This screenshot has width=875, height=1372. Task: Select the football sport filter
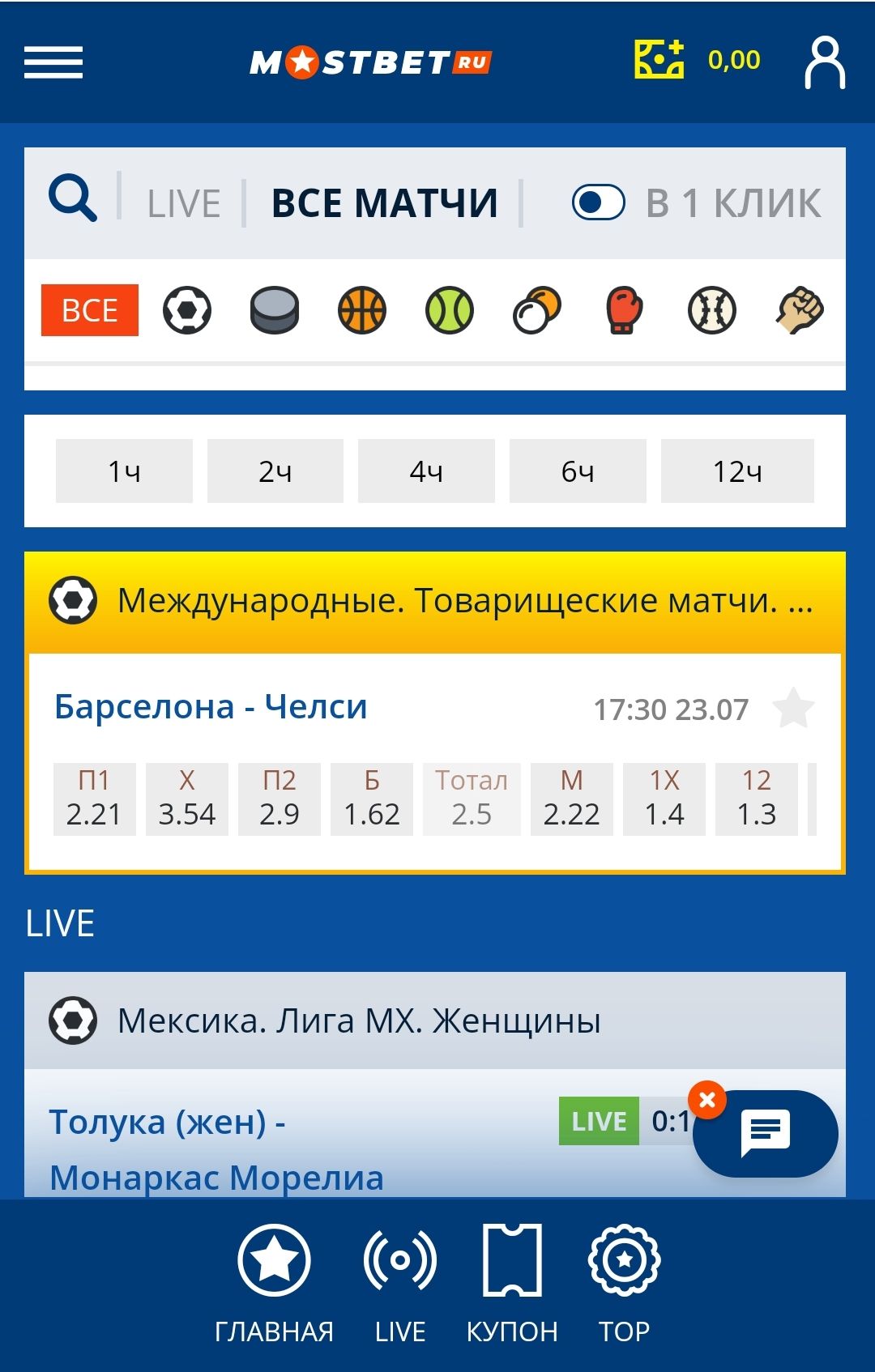pos(188,309)
